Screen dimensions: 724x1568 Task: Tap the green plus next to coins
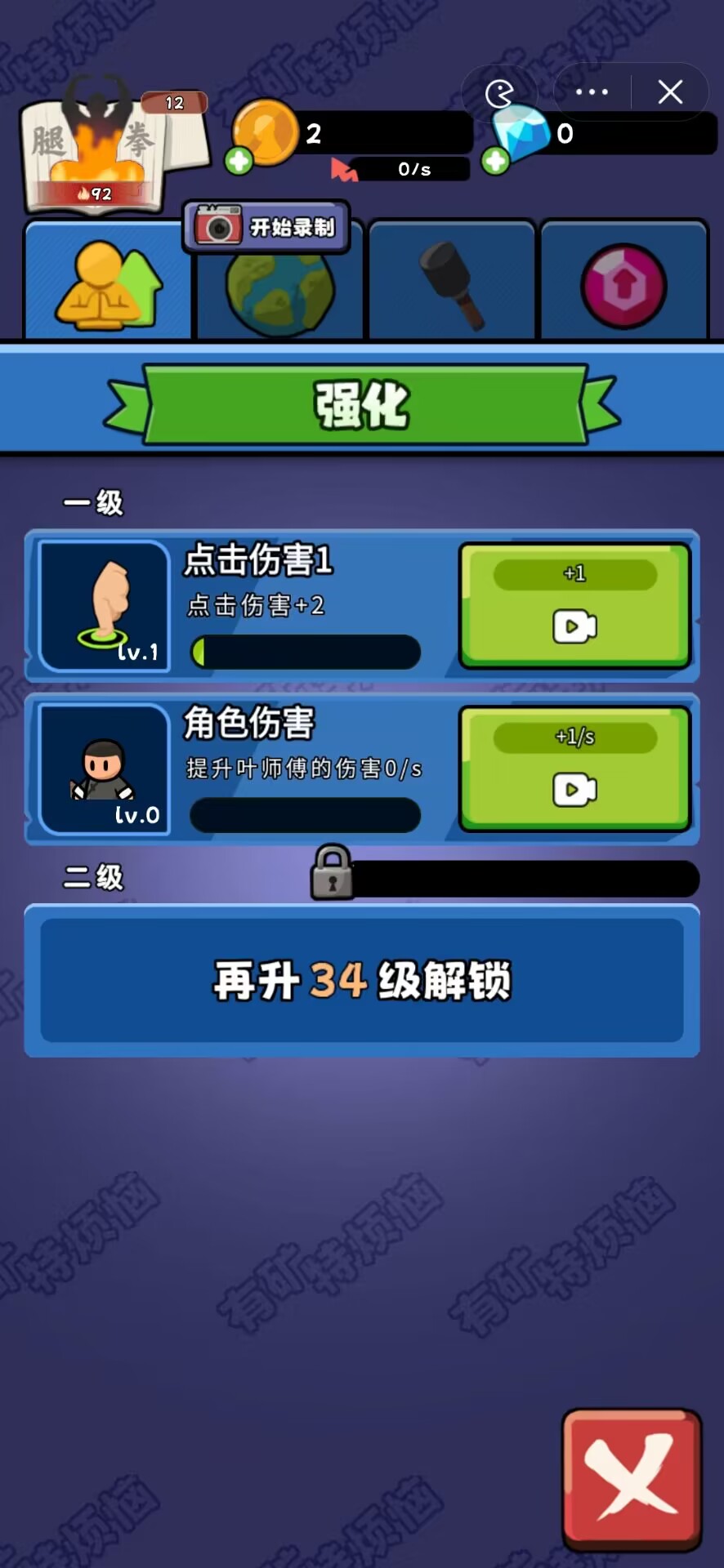[x=238, y=160]
